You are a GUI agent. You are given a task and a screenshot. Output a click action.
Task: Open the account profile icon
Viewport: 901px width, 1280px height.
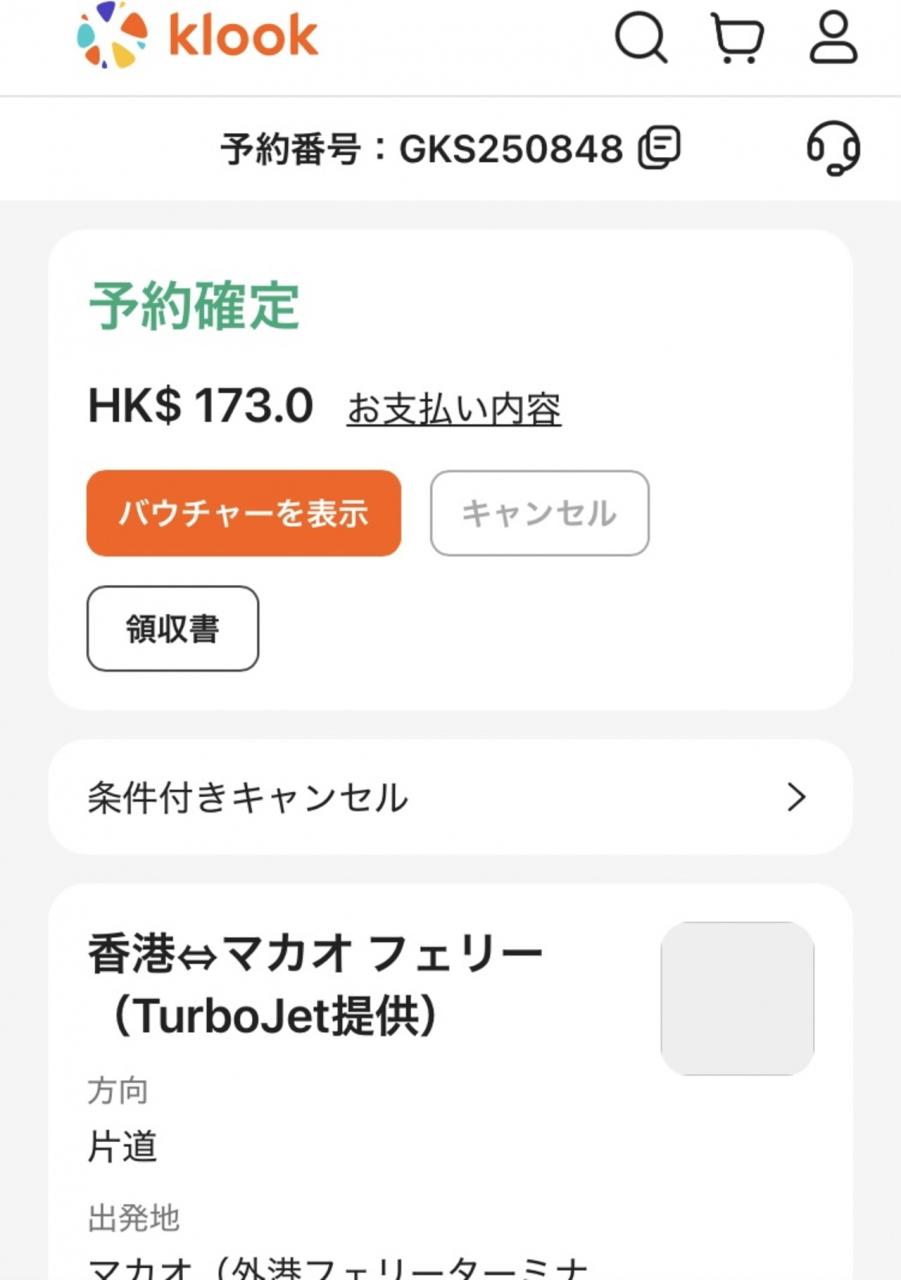tap(833, 38)
